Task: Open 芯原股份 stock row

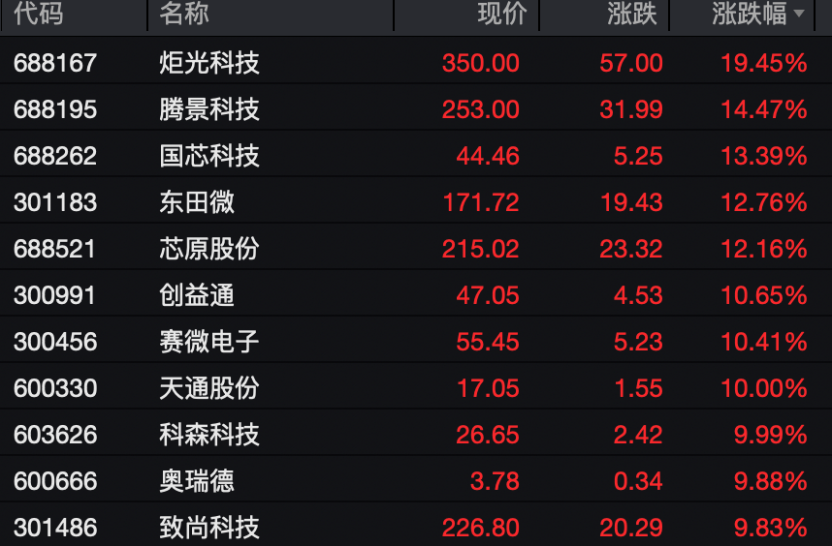Action: 209,249
